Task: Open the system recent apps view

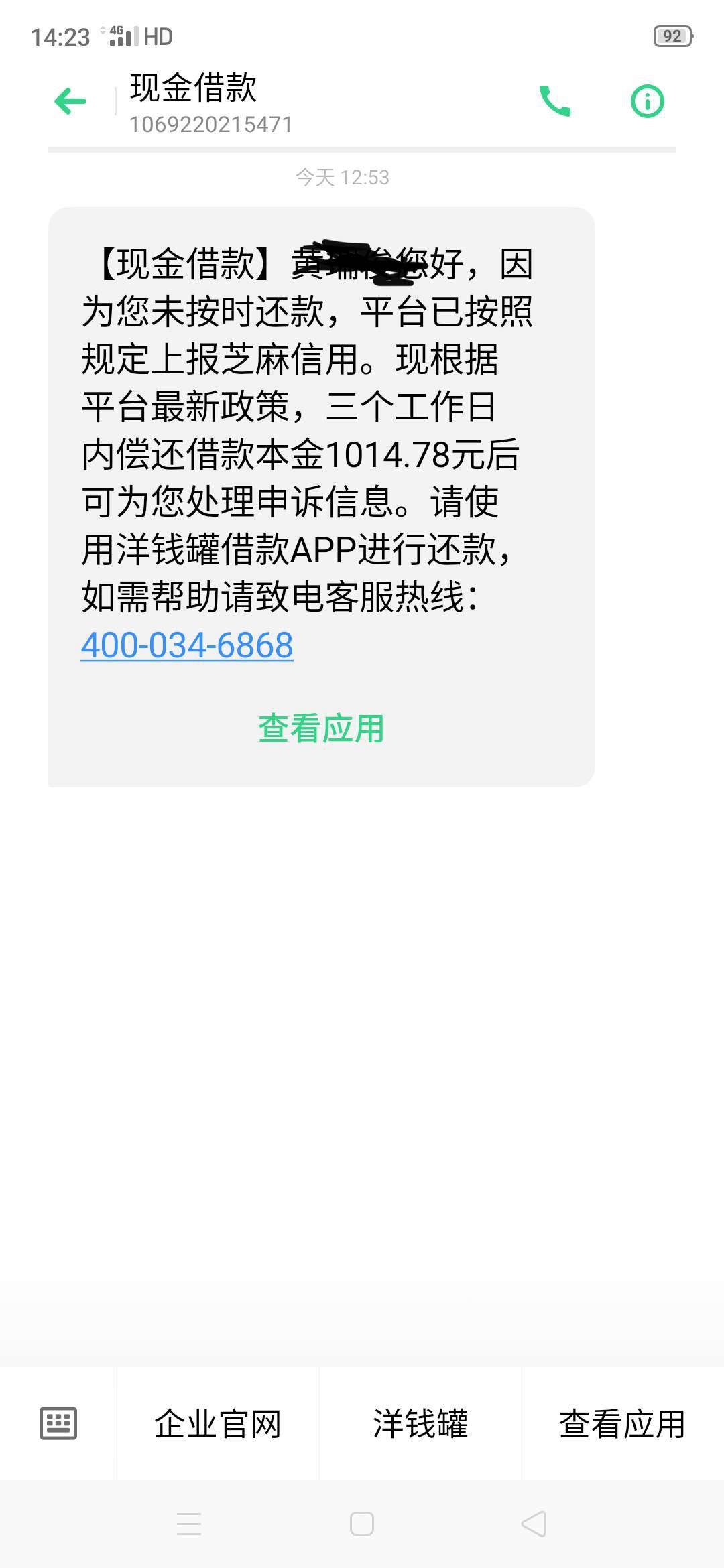Action: point(189,1524)
